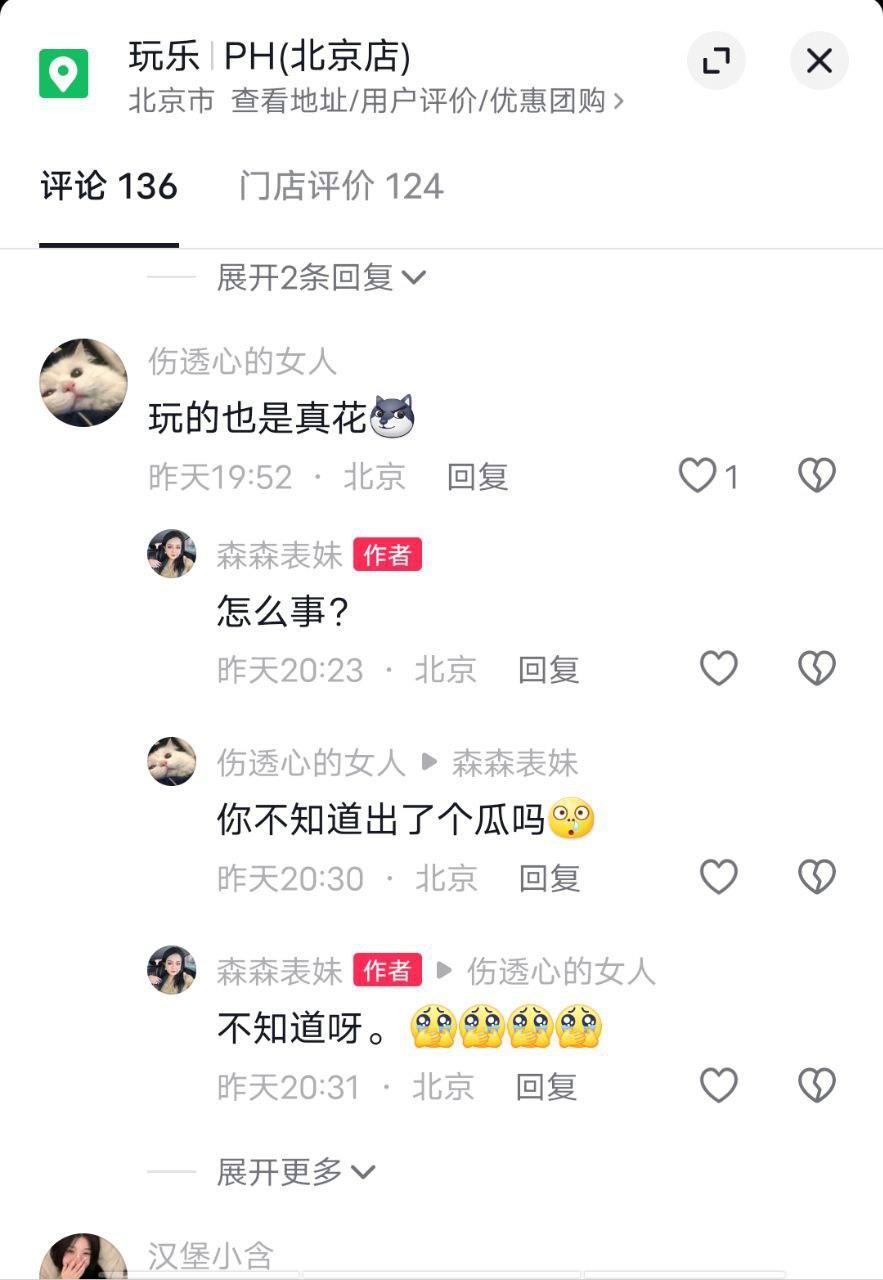Dislike the reply 怎么事？
883x1280 pixels.
(x=817, y=668)
